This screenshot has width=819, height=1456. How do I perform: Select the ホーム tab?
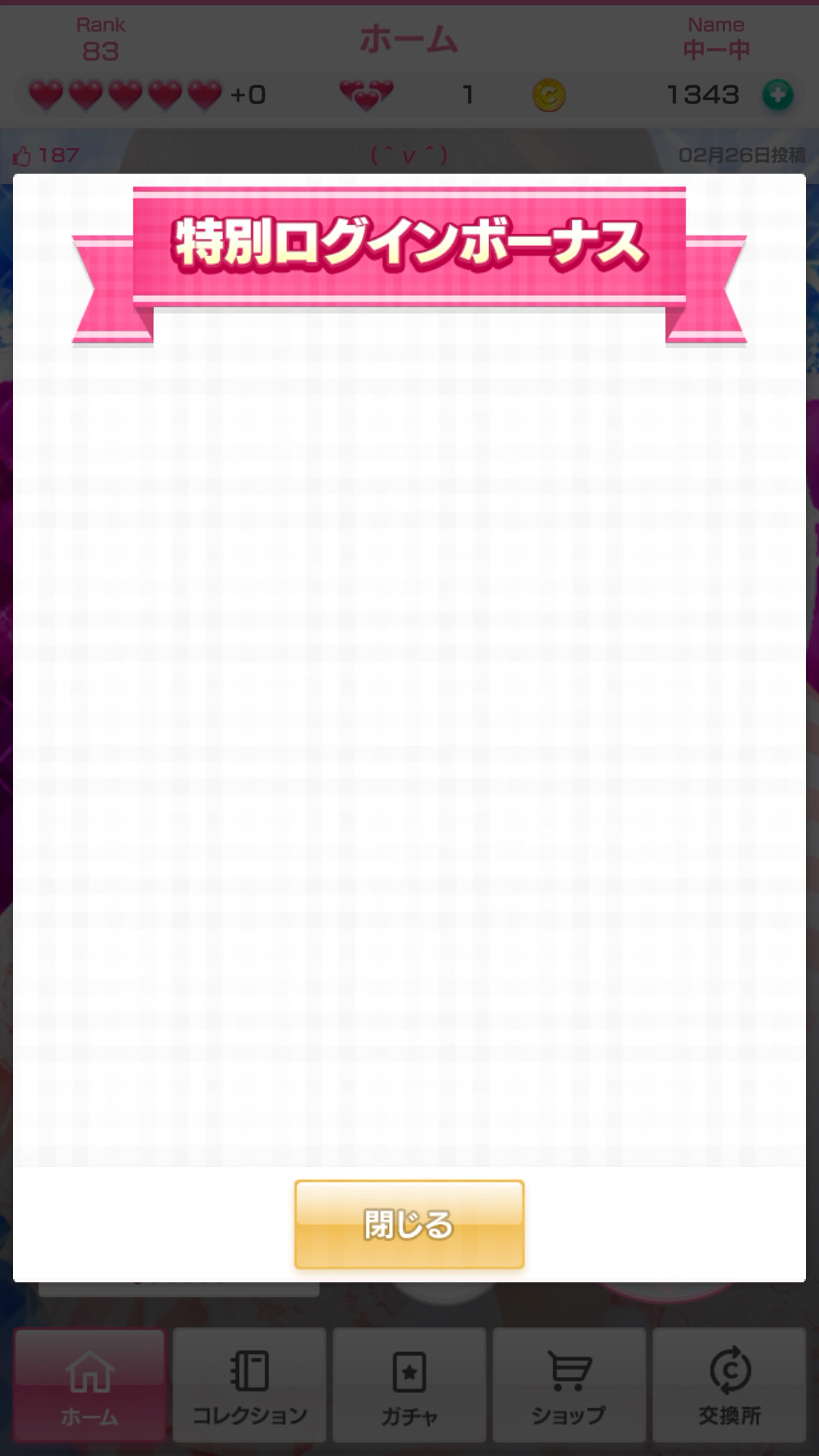89,1385
